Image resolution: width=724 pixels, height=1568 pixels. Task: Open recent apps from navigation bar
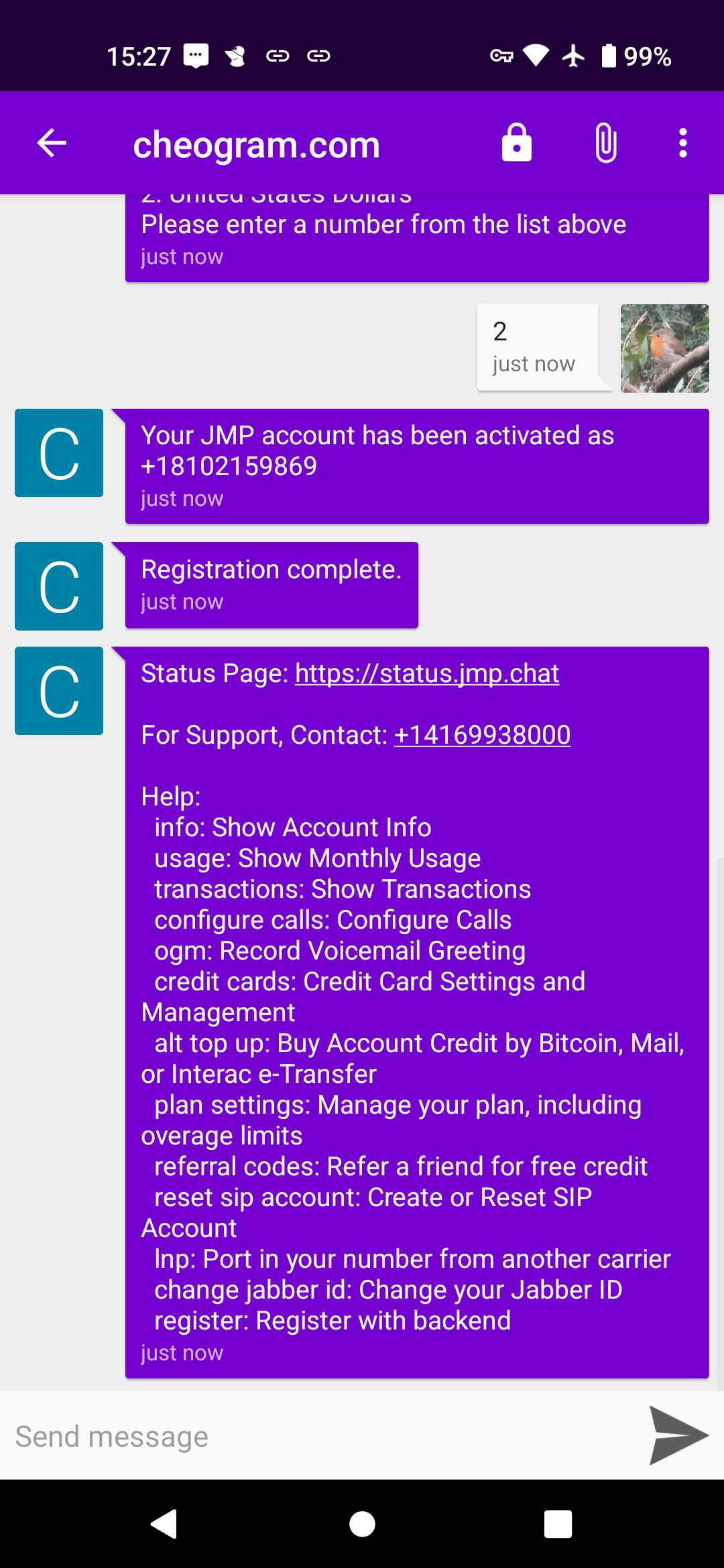558,1524
